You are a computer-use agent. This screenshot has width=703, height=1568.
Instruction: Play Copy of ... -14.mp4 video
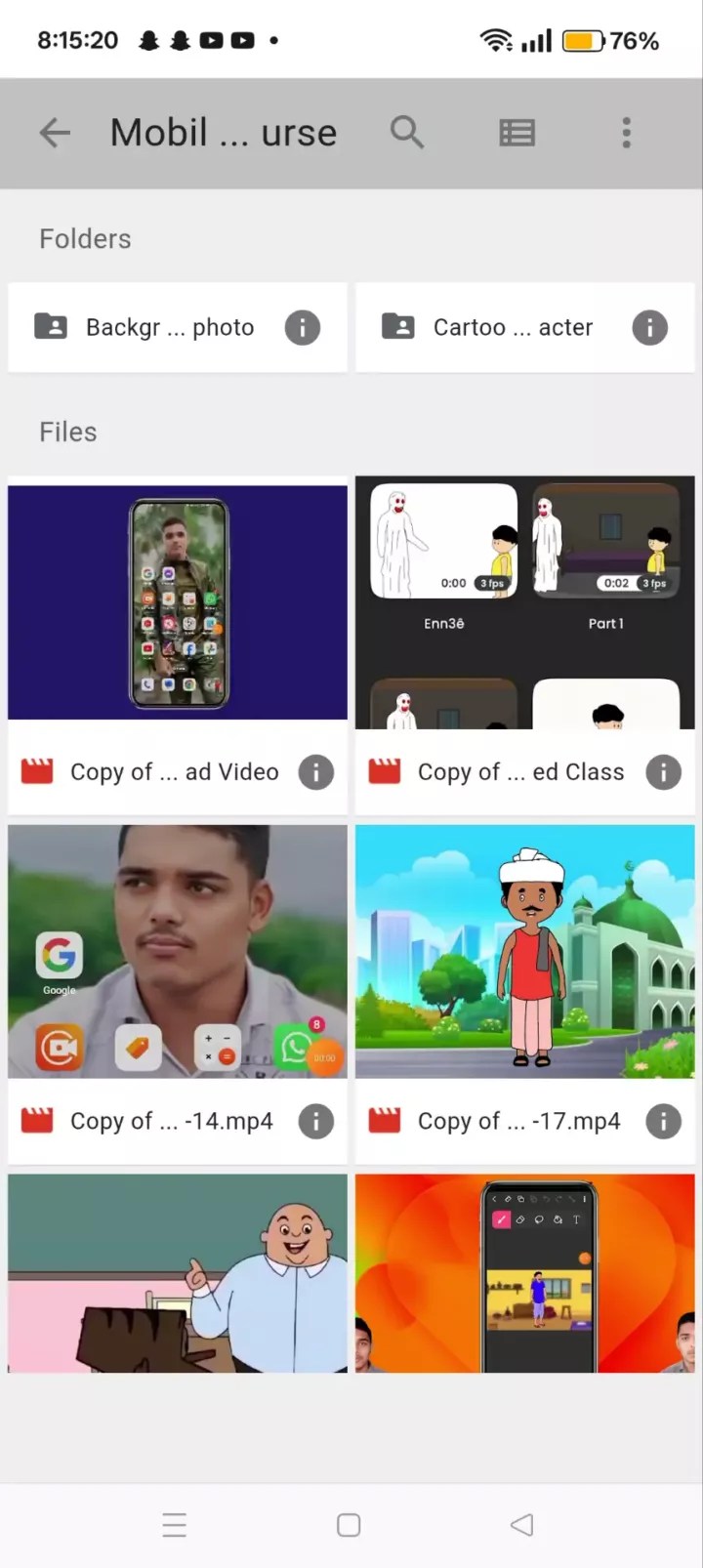coord(177,952)
